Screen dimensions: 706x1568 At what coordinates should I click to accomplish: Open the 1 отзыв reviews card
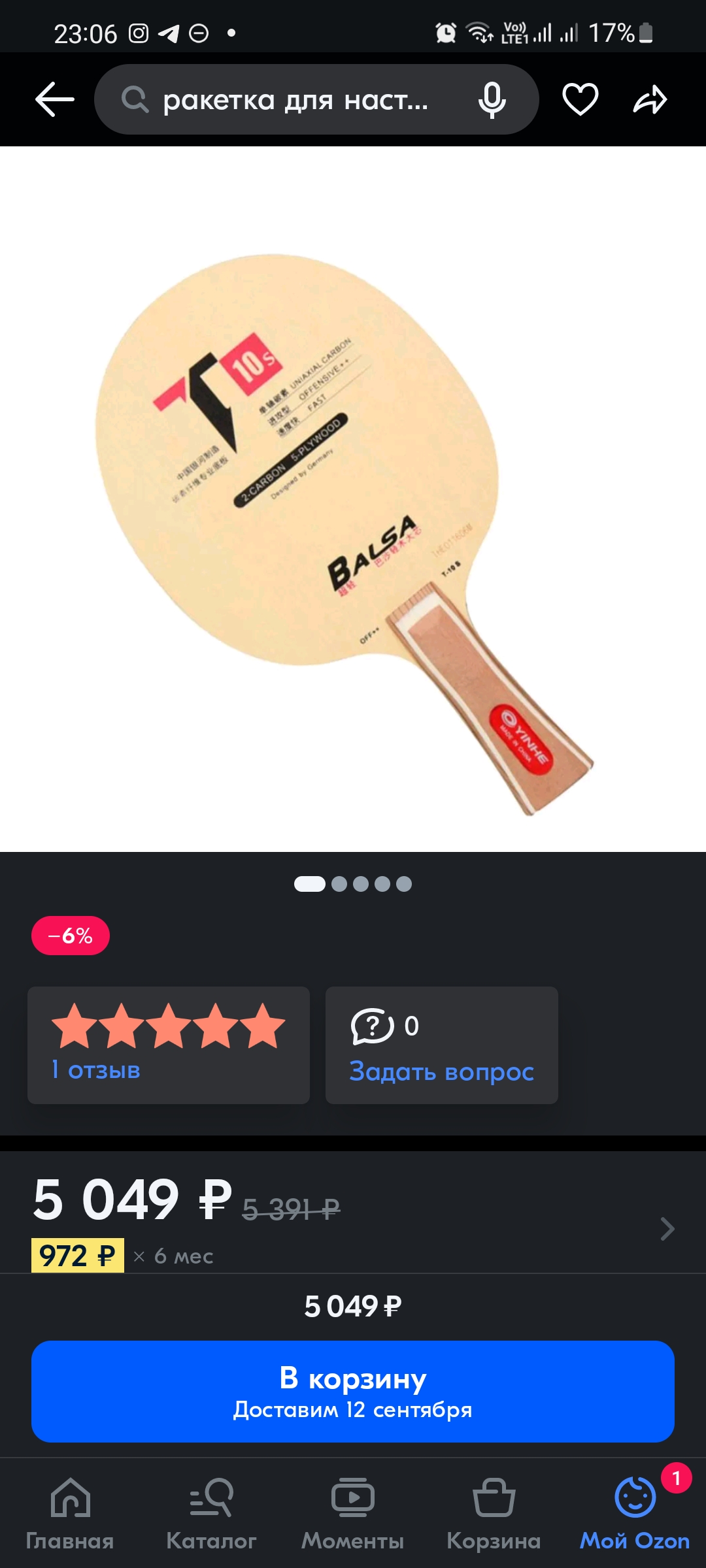[168, 1045]
